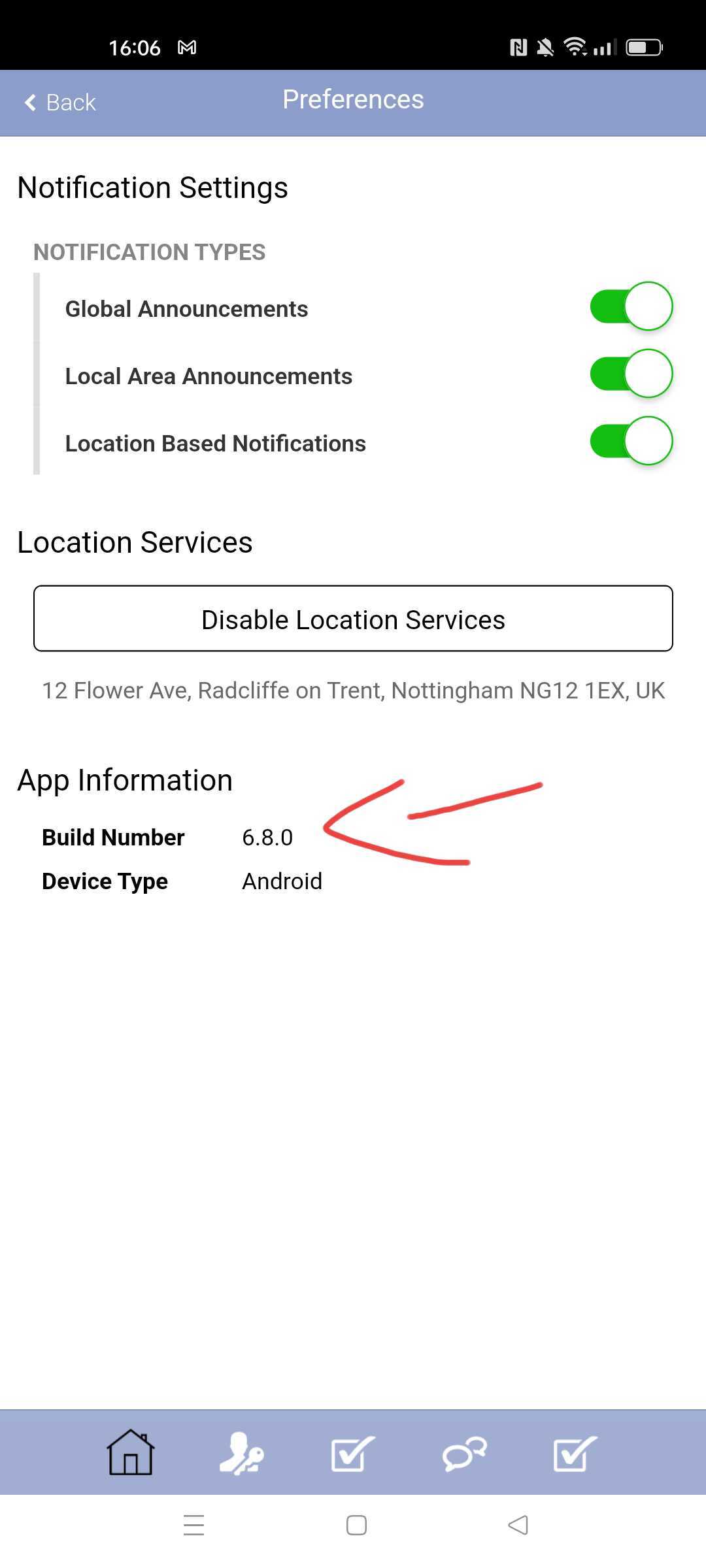The image size is (706, 1568).
Task: Open the home tab in bottom bar
Action: (131, 1453)
